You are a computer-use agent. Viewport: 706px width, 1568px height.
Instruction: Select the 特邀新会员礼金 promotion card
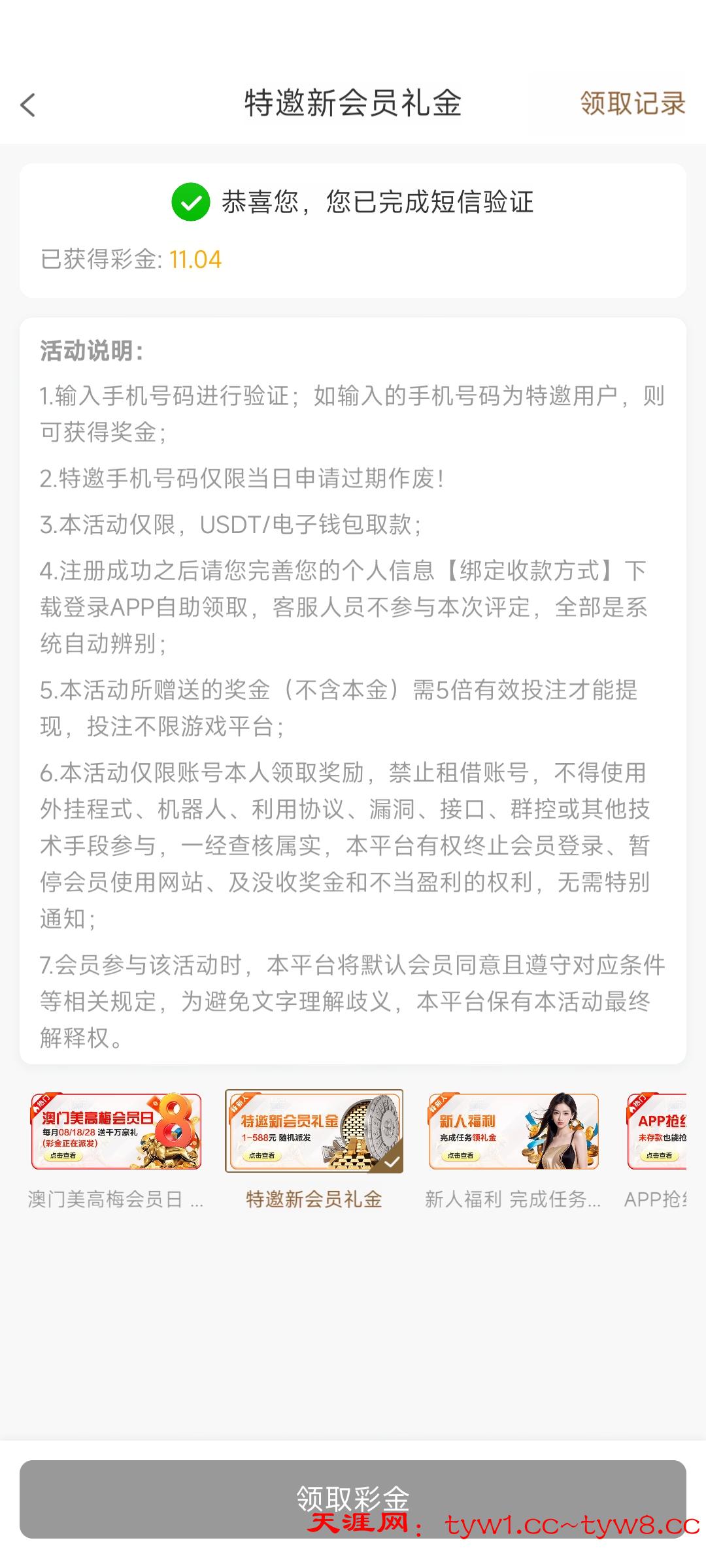[x=314, y=1131]
